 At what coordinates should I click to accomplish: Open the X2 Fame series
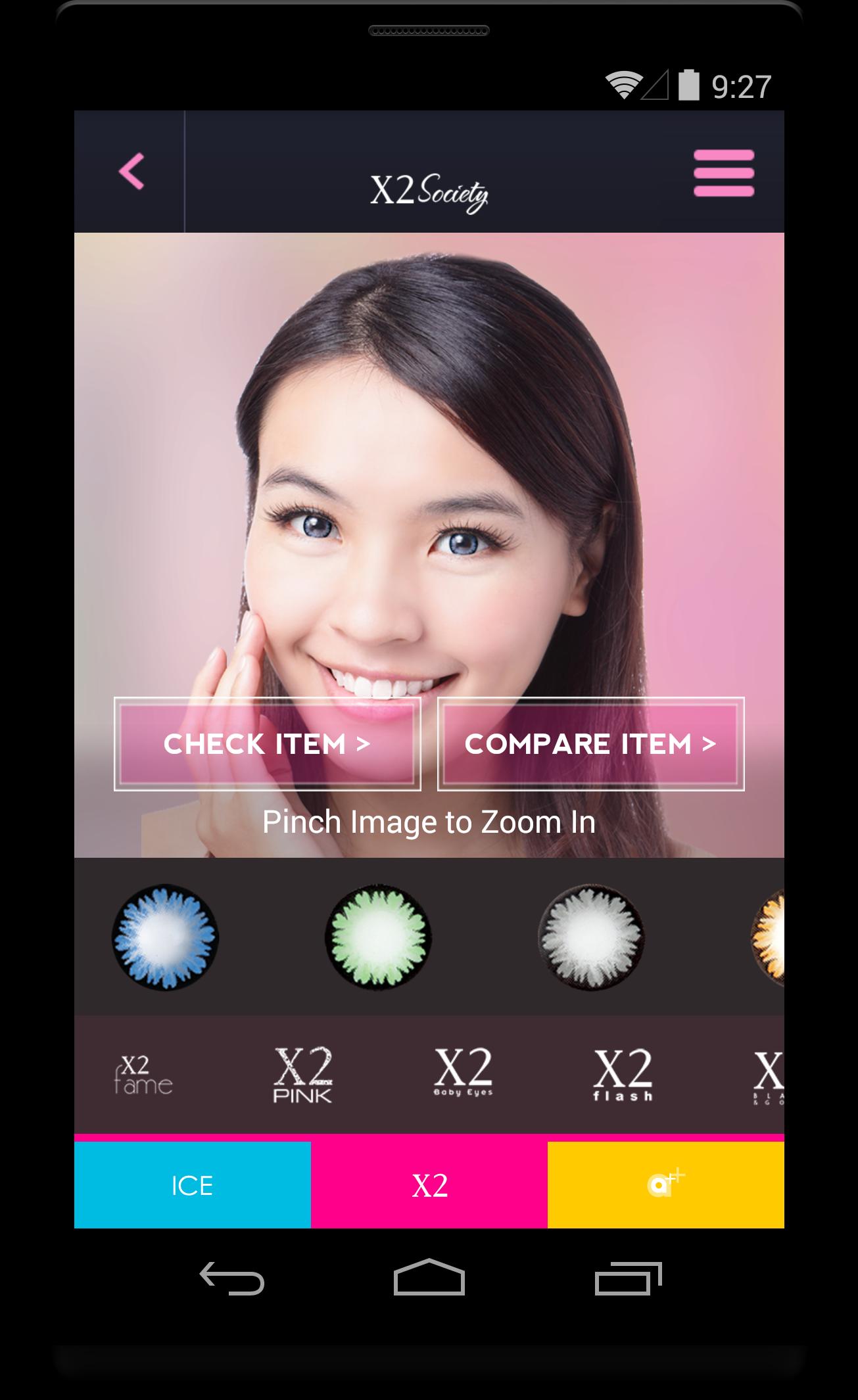click(143, 1075)
